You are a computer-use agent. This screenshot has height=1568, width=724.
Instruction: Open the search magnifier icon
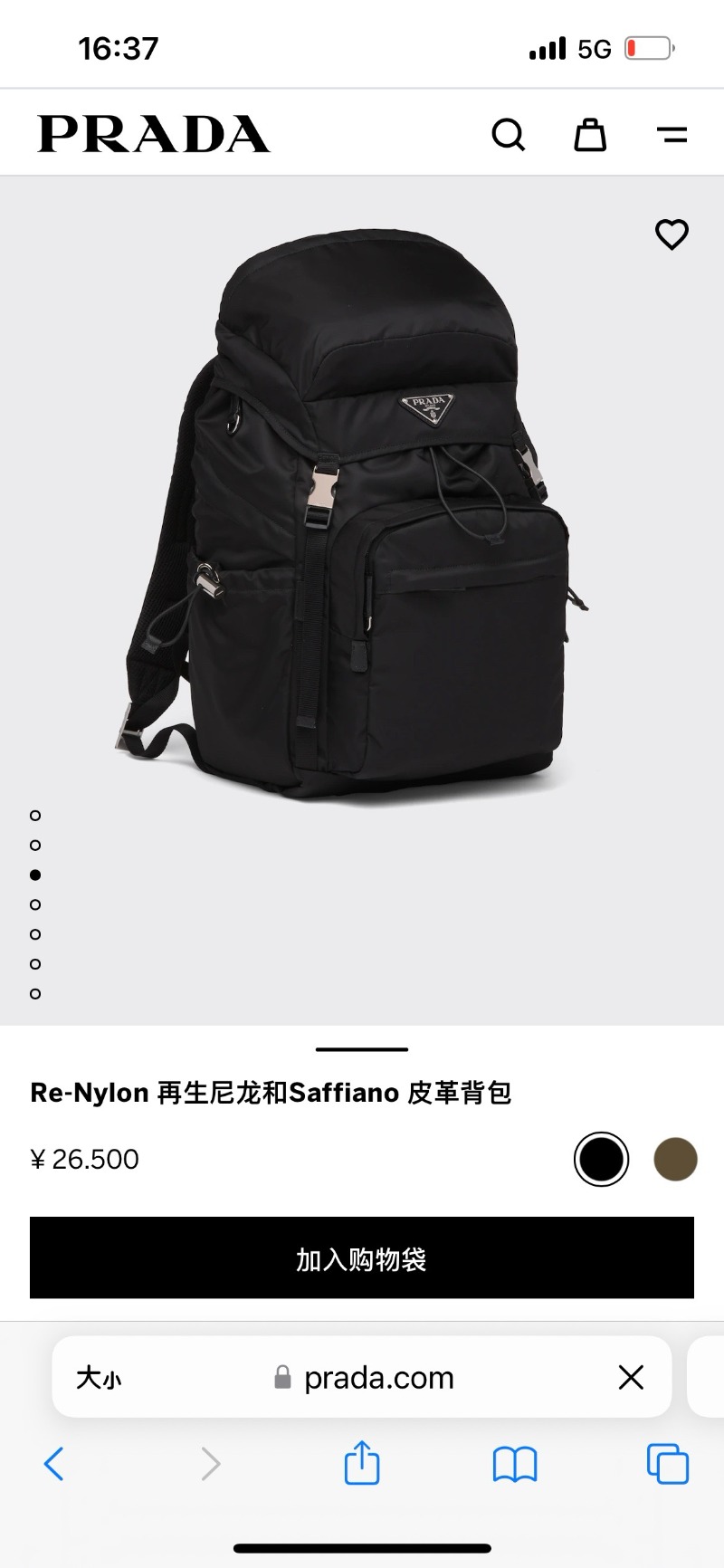508,136
